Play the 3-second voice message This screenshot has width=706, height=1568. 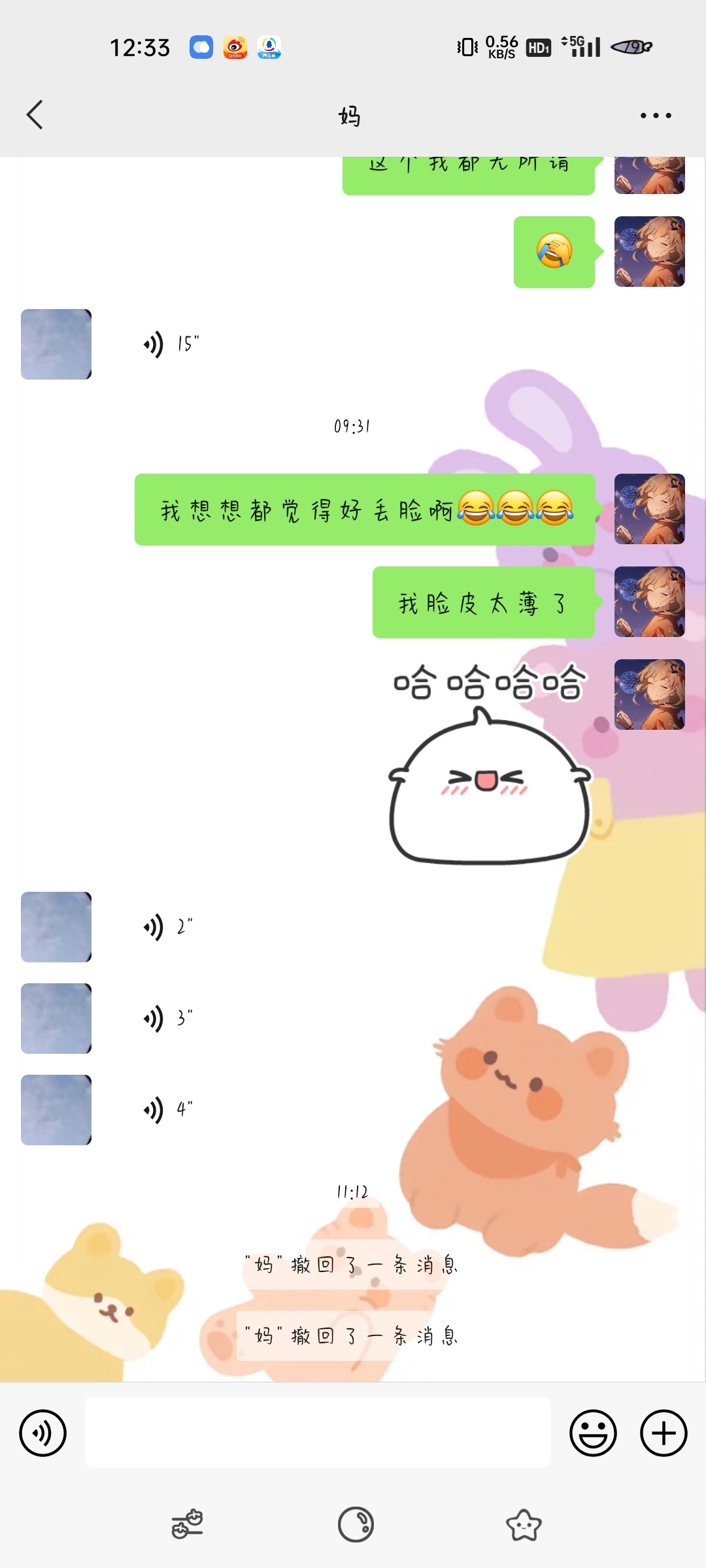168,1018
